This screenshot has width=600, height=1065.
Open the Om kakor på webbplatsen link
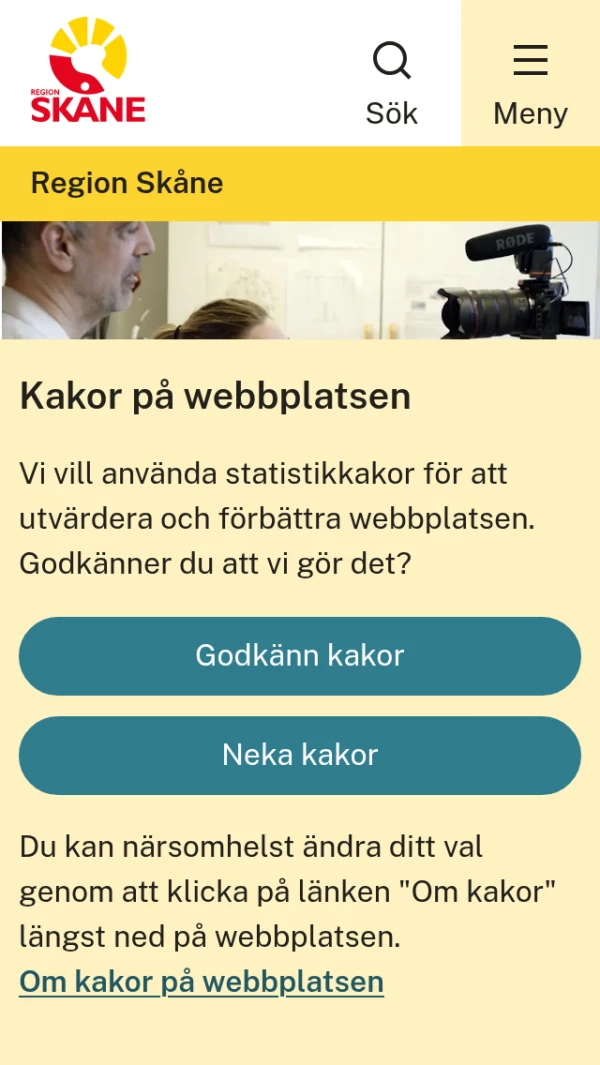point(201,981)
